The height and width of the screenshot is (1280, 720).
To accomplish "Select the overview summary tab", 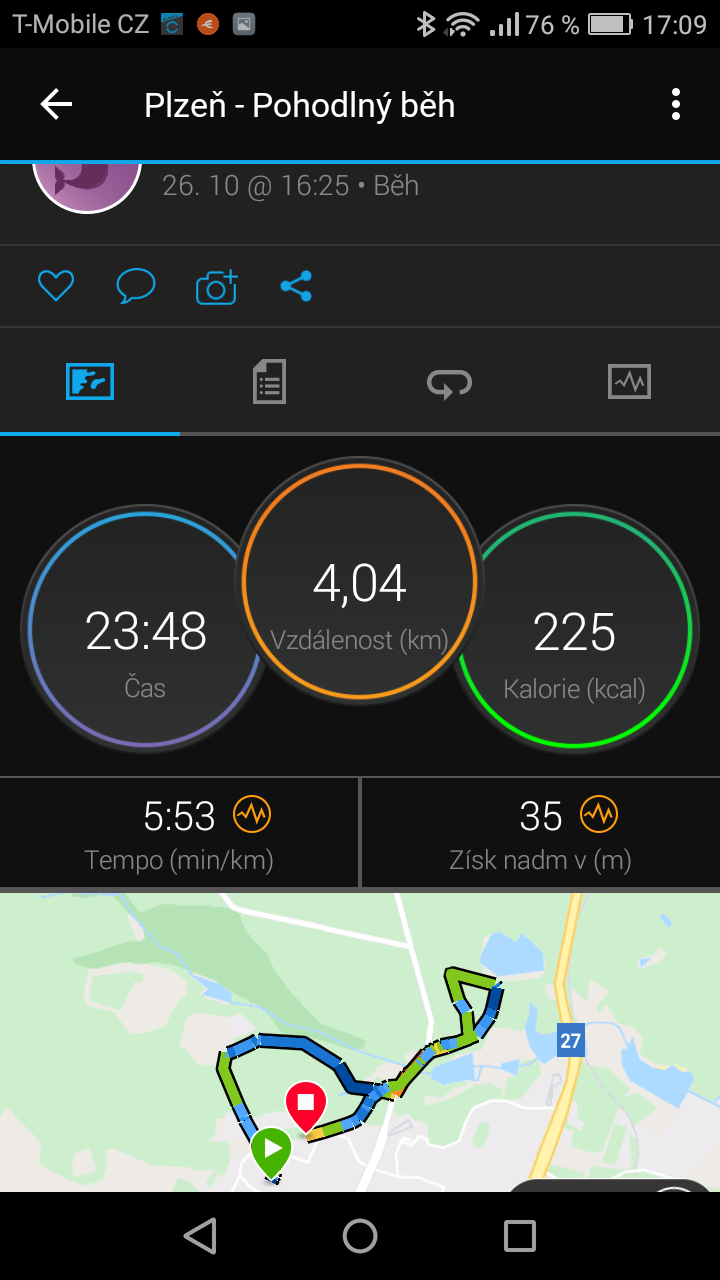I will tap(90, 382).
